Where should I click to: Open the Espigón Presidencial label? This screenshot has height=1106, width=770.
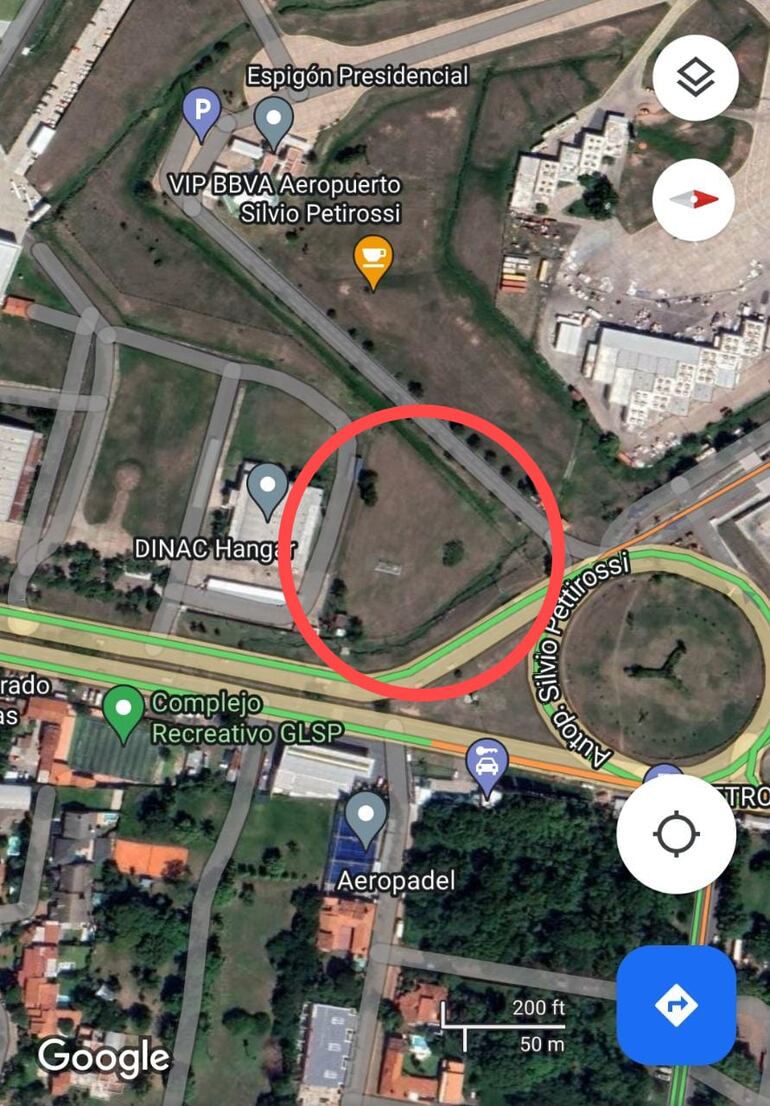pyautogui.click(x=357, y=74)
